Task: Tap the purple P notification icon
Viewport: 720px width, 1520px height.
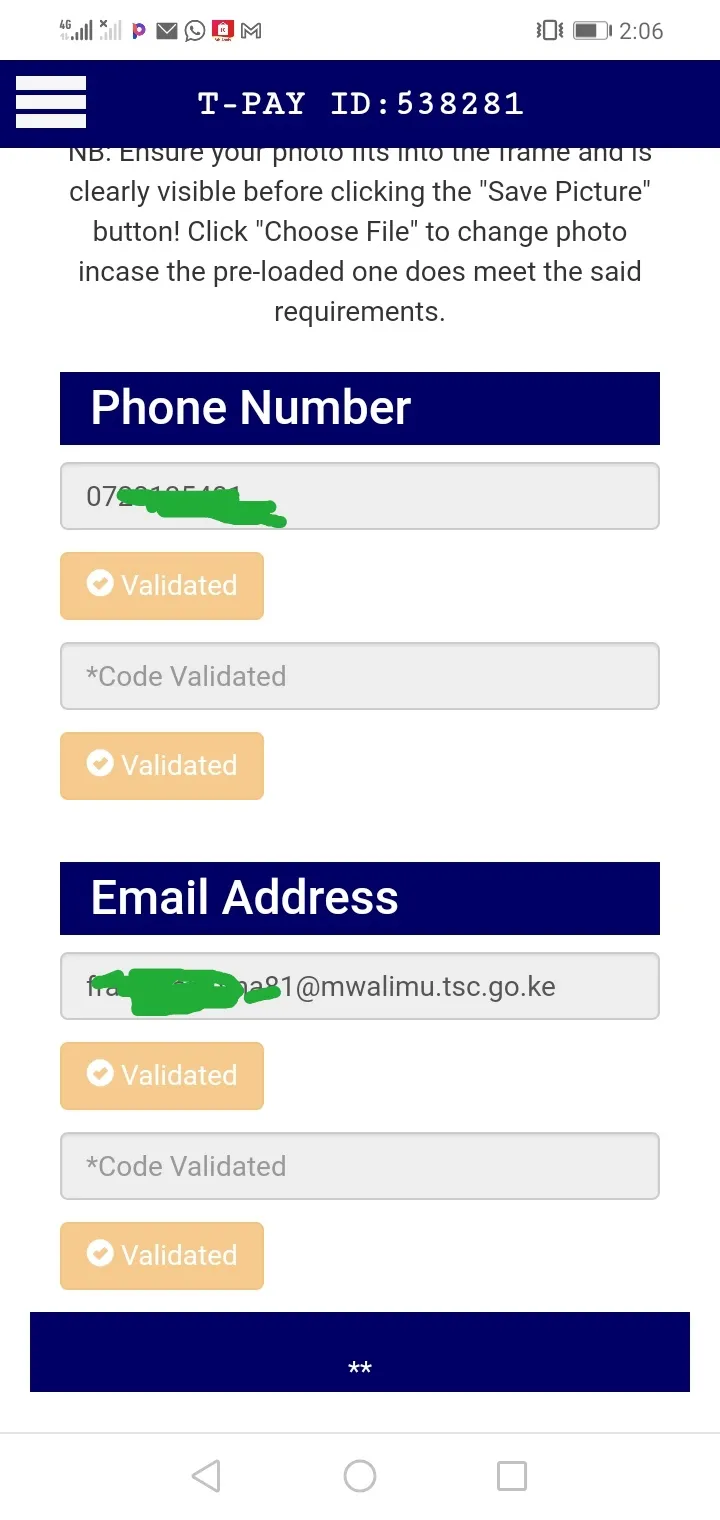Action: (x=138, y=30)
